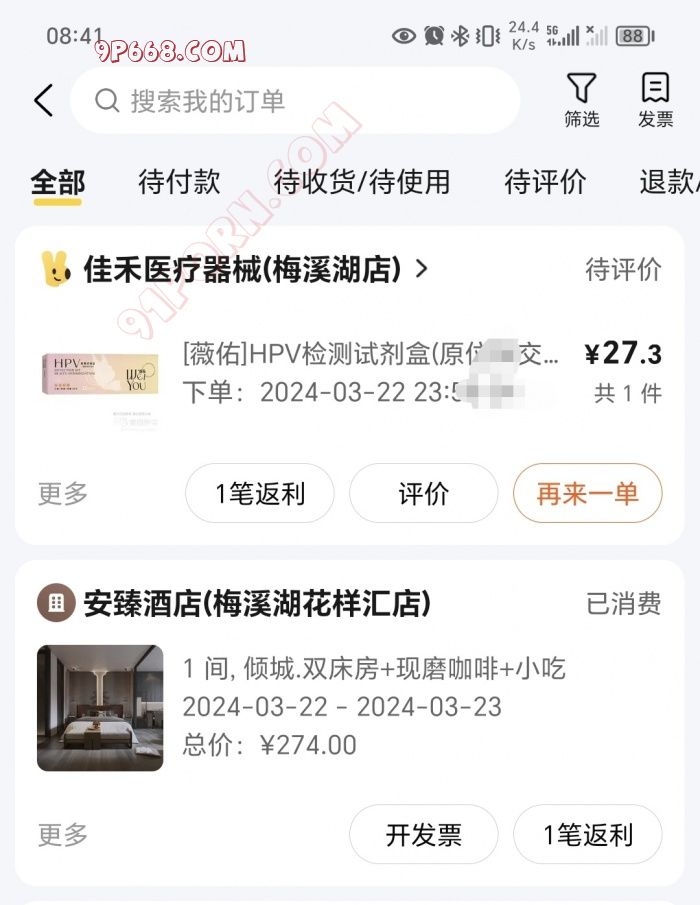Tap 更多 on the 安臻酒店 order
The image size is (700, 905).
[63, 834]
